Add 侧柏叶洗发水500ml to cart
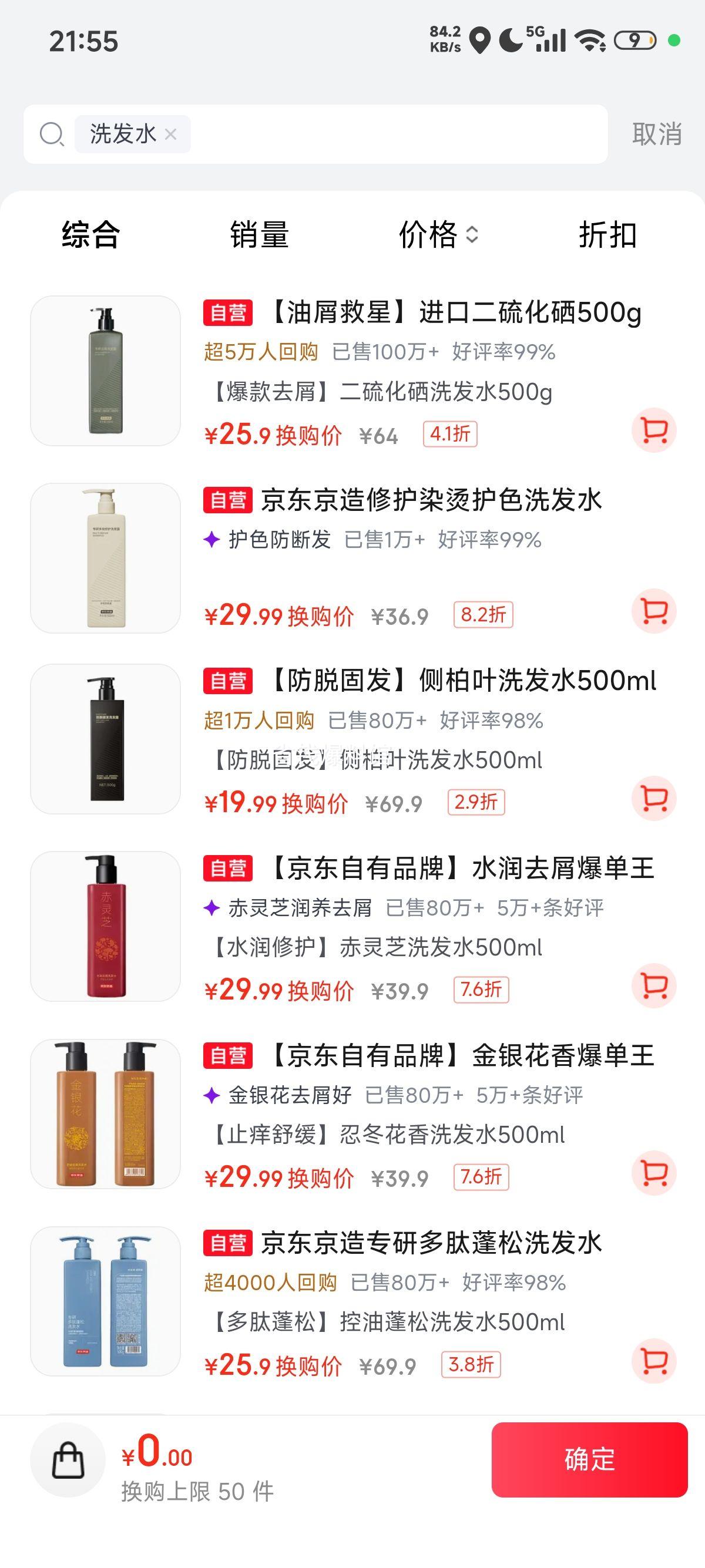Image resolution: width=705 pixels, height=1568 pixels. pos(654,798)
